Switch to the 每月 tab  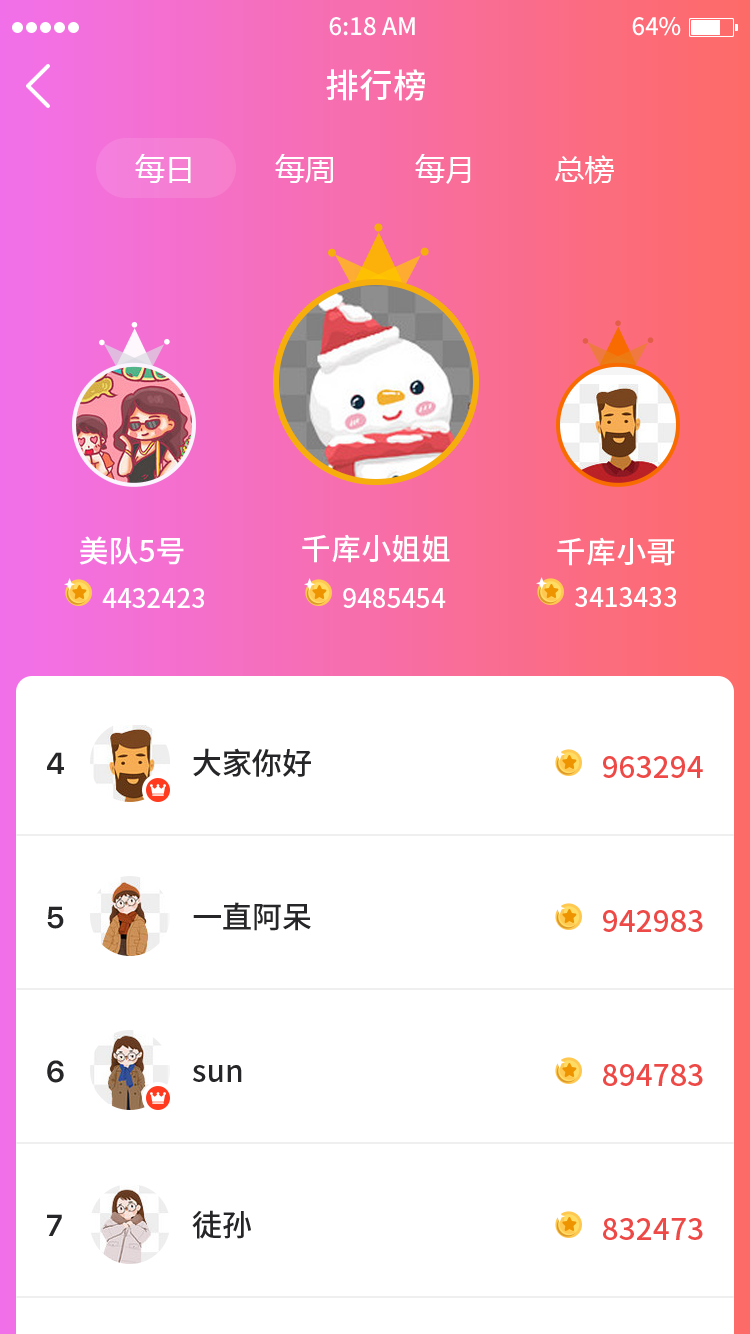444,169
